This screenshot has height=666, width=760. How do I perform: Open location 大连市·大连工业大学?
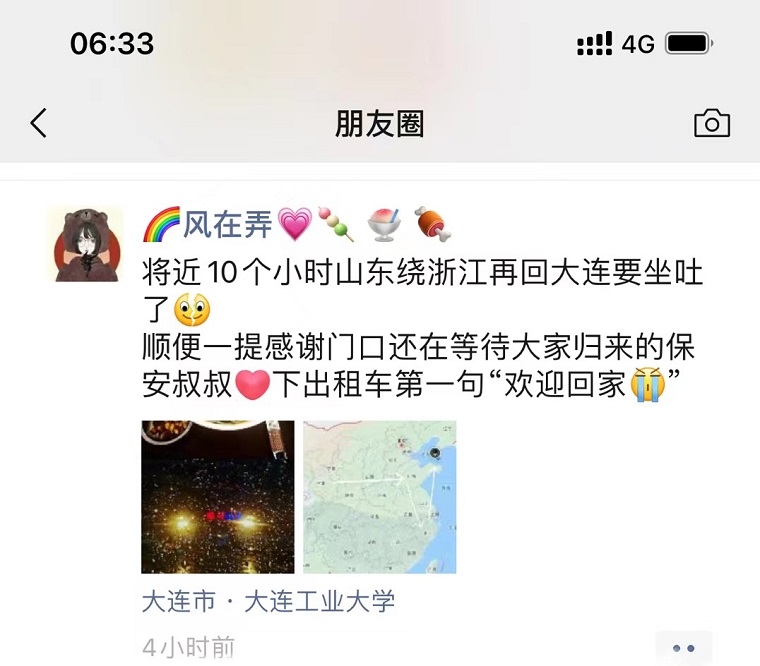pyautogui.click(x=268, y=602)
